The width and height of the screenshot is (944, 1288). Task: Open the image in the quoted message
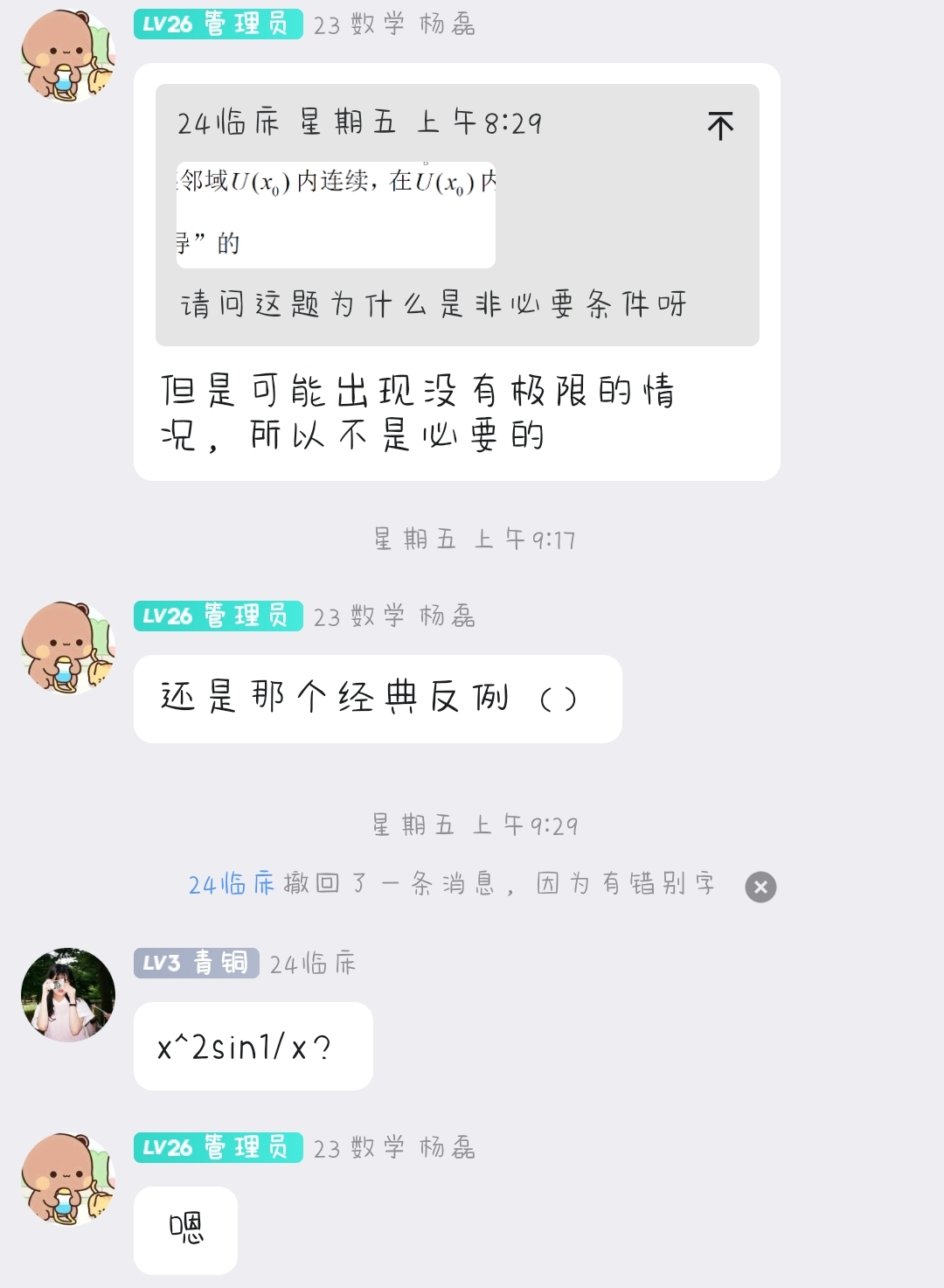pos(336,215)
